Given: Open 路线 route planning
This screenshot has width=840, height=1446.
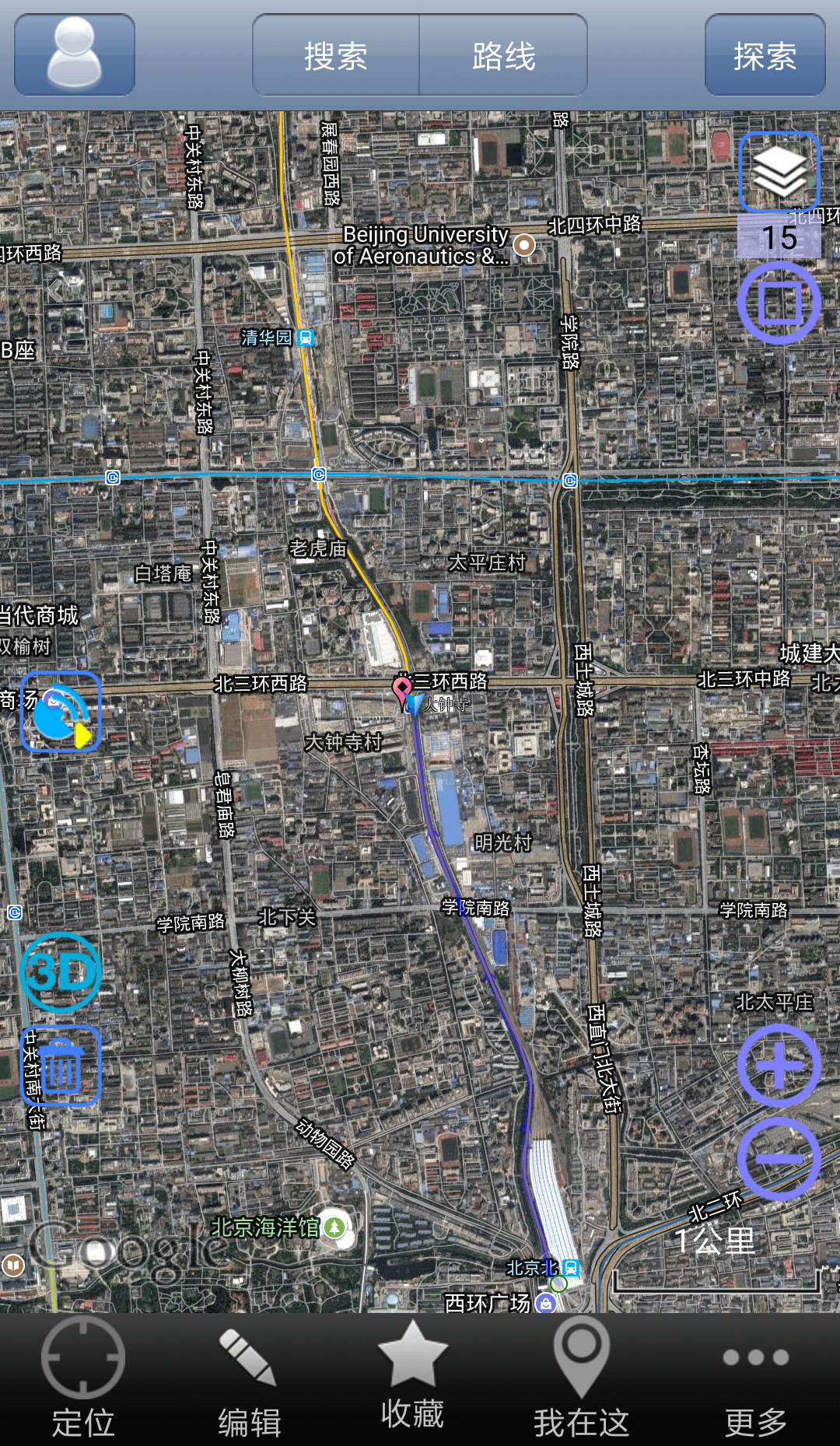Looking at the screenshot, I should pos(503,55).
